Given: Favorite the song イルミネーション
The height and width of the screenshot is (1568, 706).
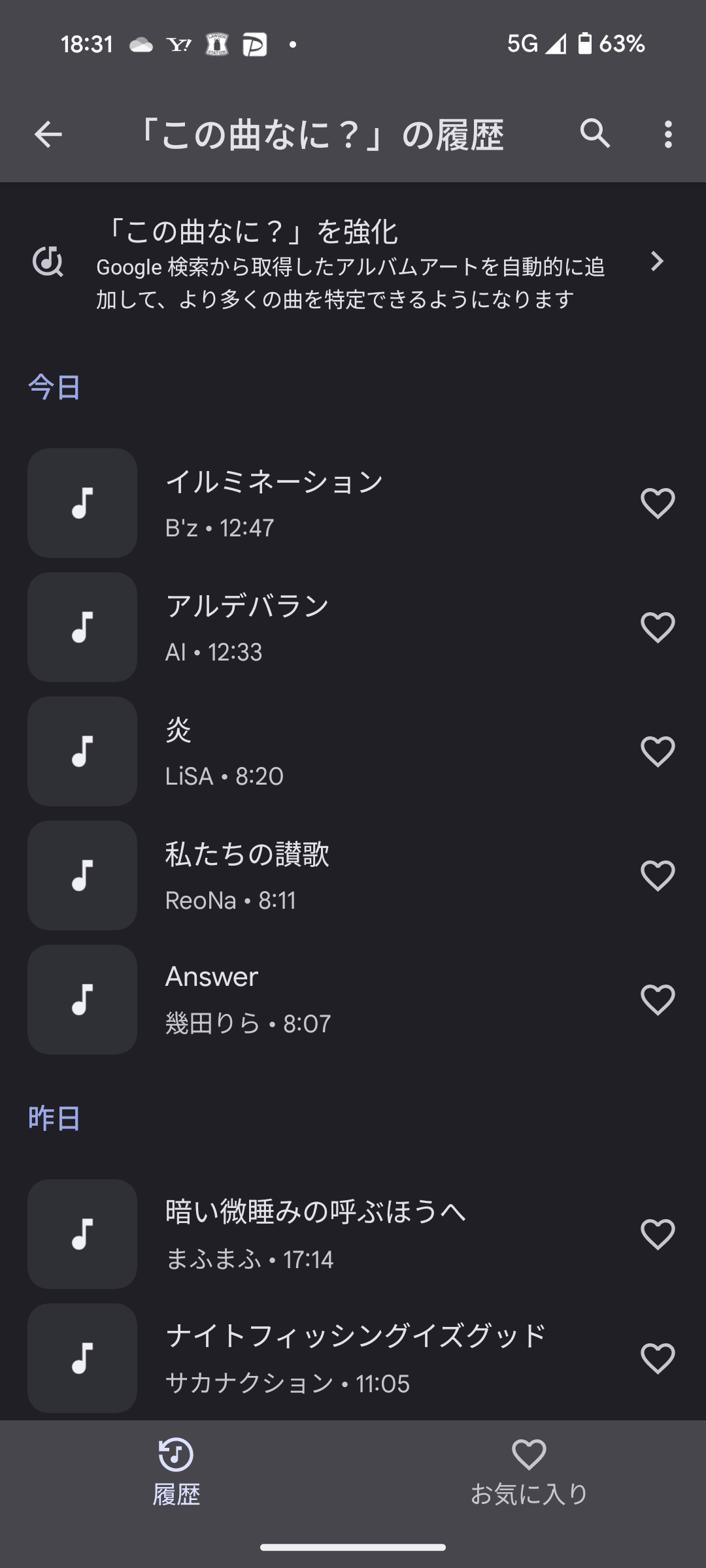Looking at the screenshot, I should 658,503.
